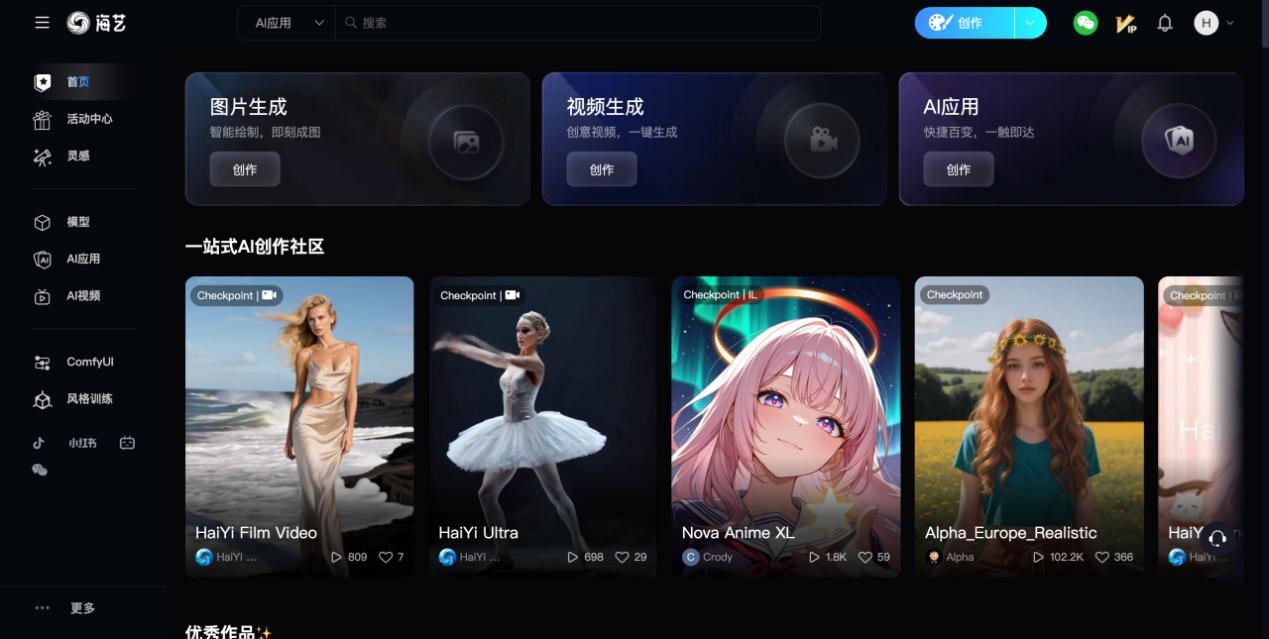The image size is (1269, 639).
Task: Open the notifications bell
Action: (x=1165, y=23)
